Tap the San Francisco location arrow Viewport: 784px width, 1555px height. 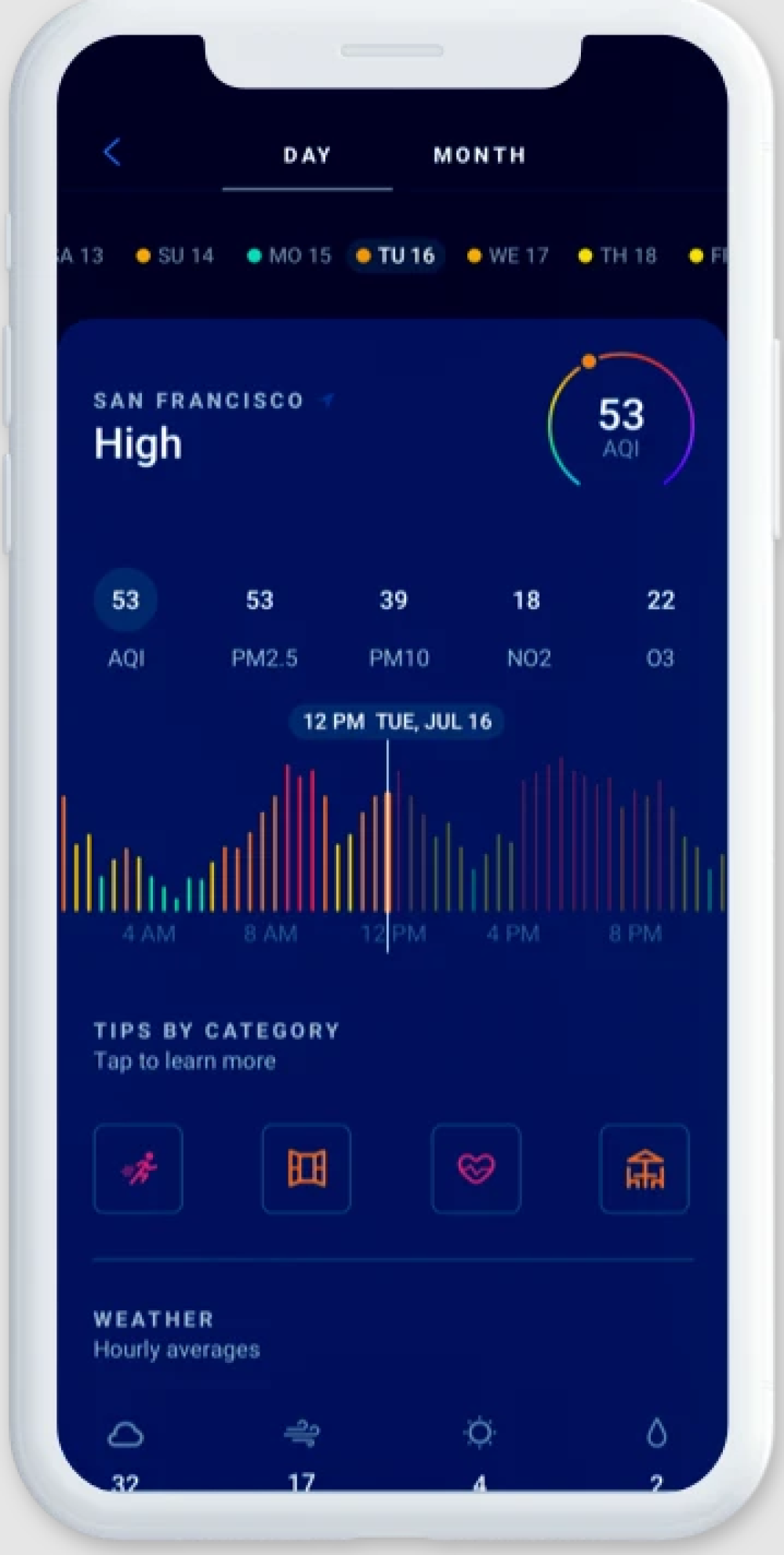328,401
